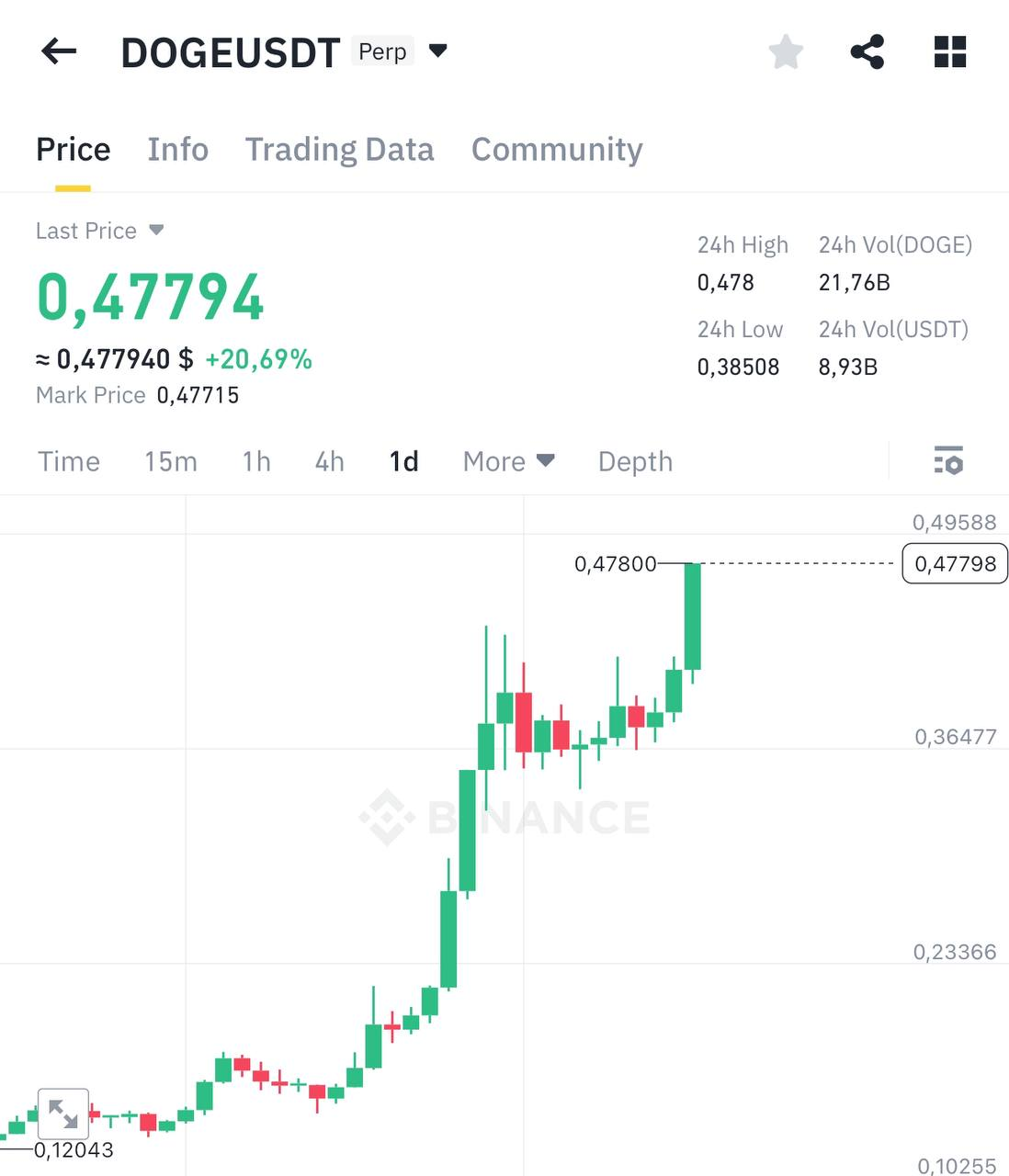Expand the More intervals dropdown
This screenshot has height=1176, width=1009.
(508, 461)
